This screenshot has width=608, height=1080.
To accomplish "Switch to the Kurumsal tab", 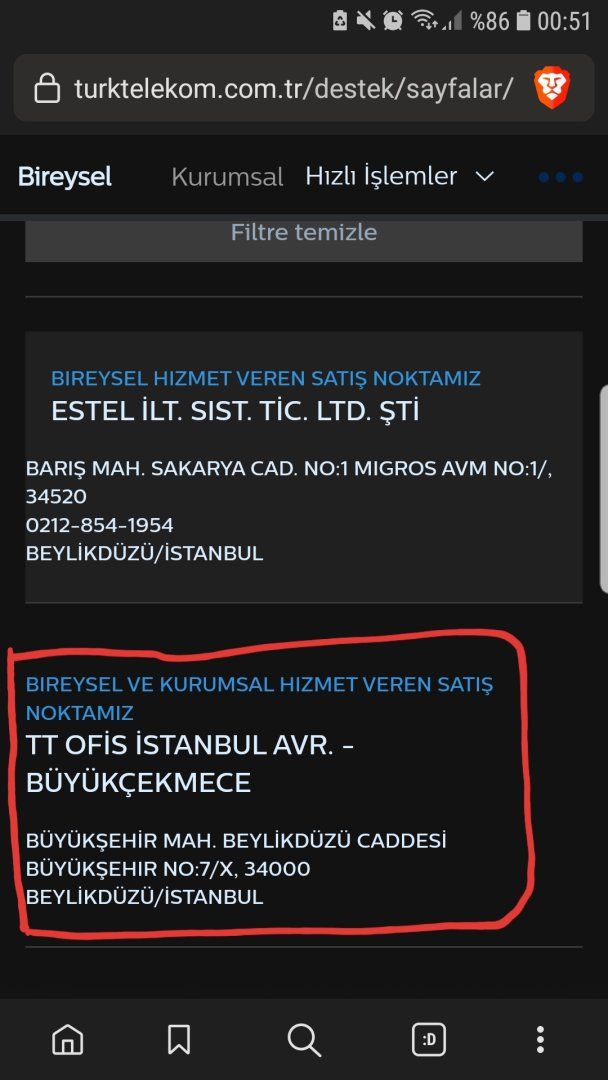I will click(227, 177).
